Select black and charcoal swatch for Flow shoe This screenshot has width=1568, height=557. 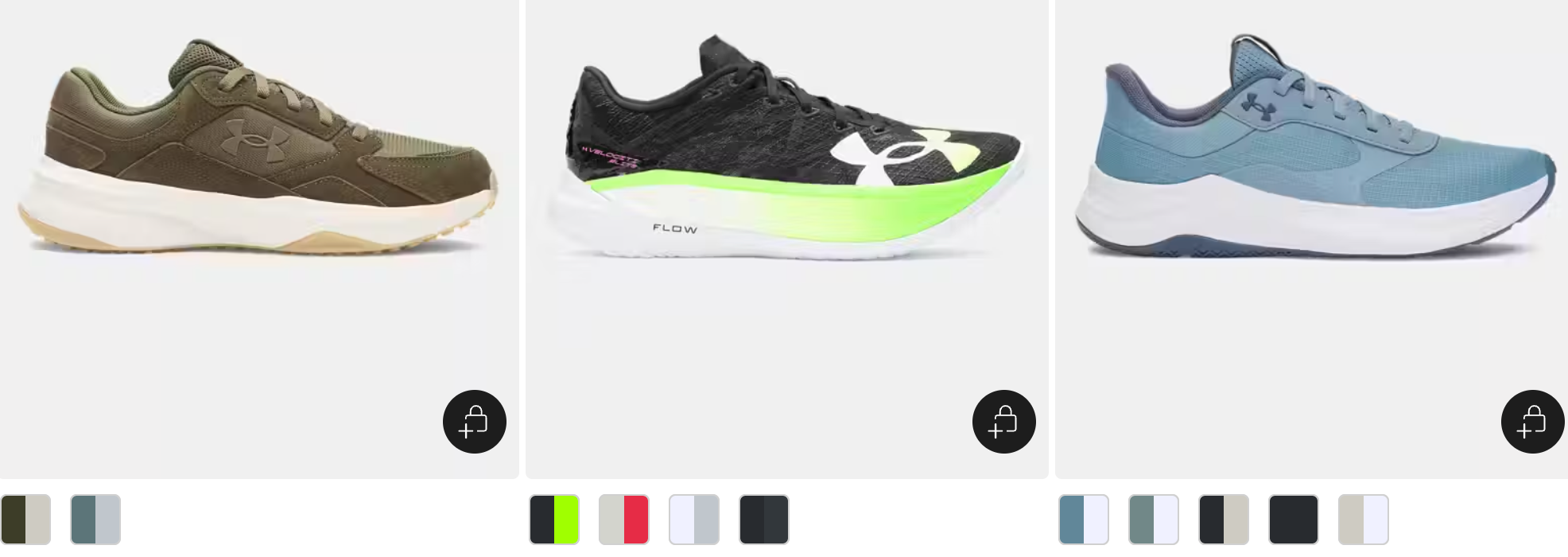[764, 520]
